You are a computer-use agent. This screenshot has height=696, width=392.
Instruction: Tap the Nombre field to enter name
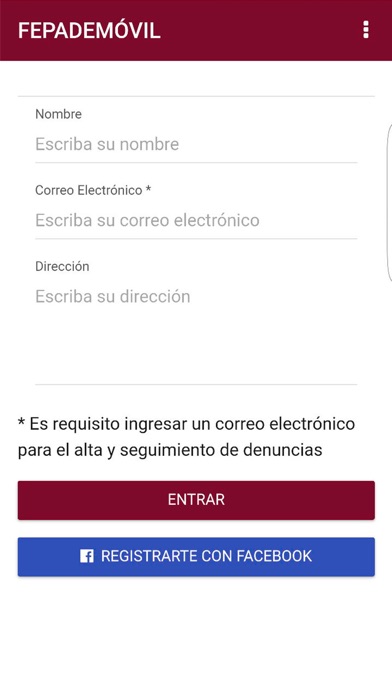click(x=196, y=144)
